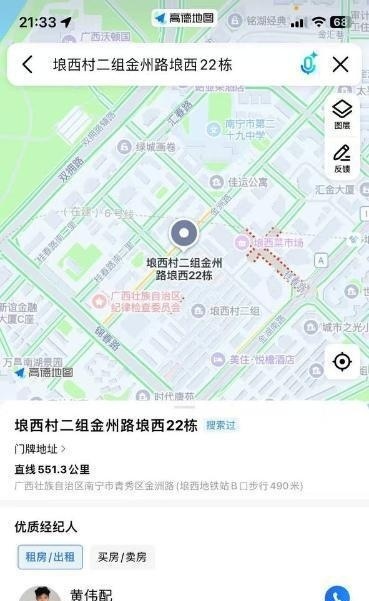This screenshot has width=369, height=601.
Task: Call agent 黄伟配 with the phone button
Action: coord(336,593)
